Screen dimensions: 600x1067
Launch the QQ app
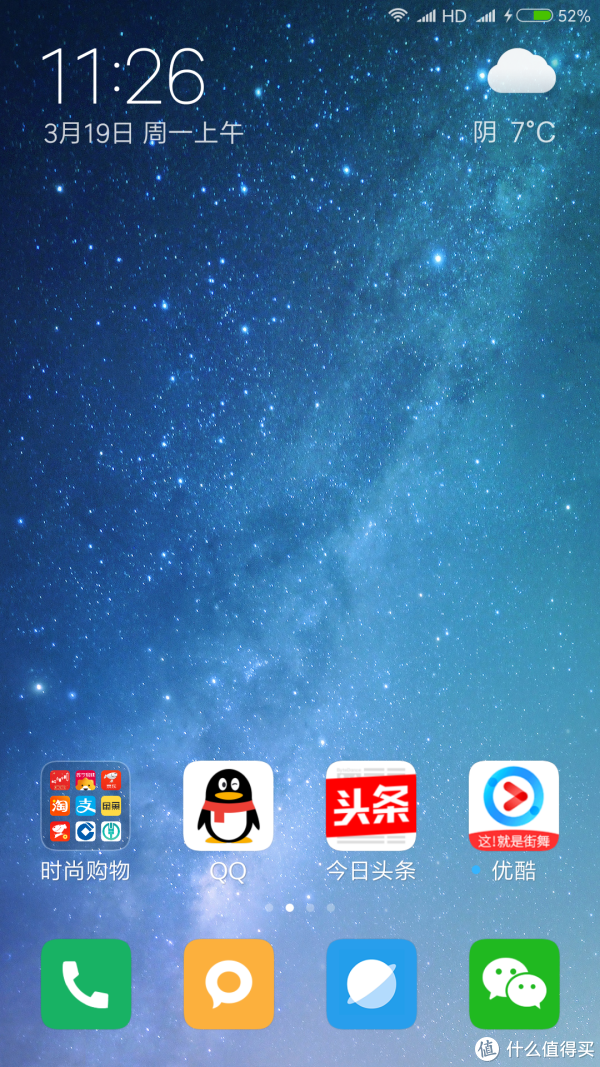click(x=229, y=806)
